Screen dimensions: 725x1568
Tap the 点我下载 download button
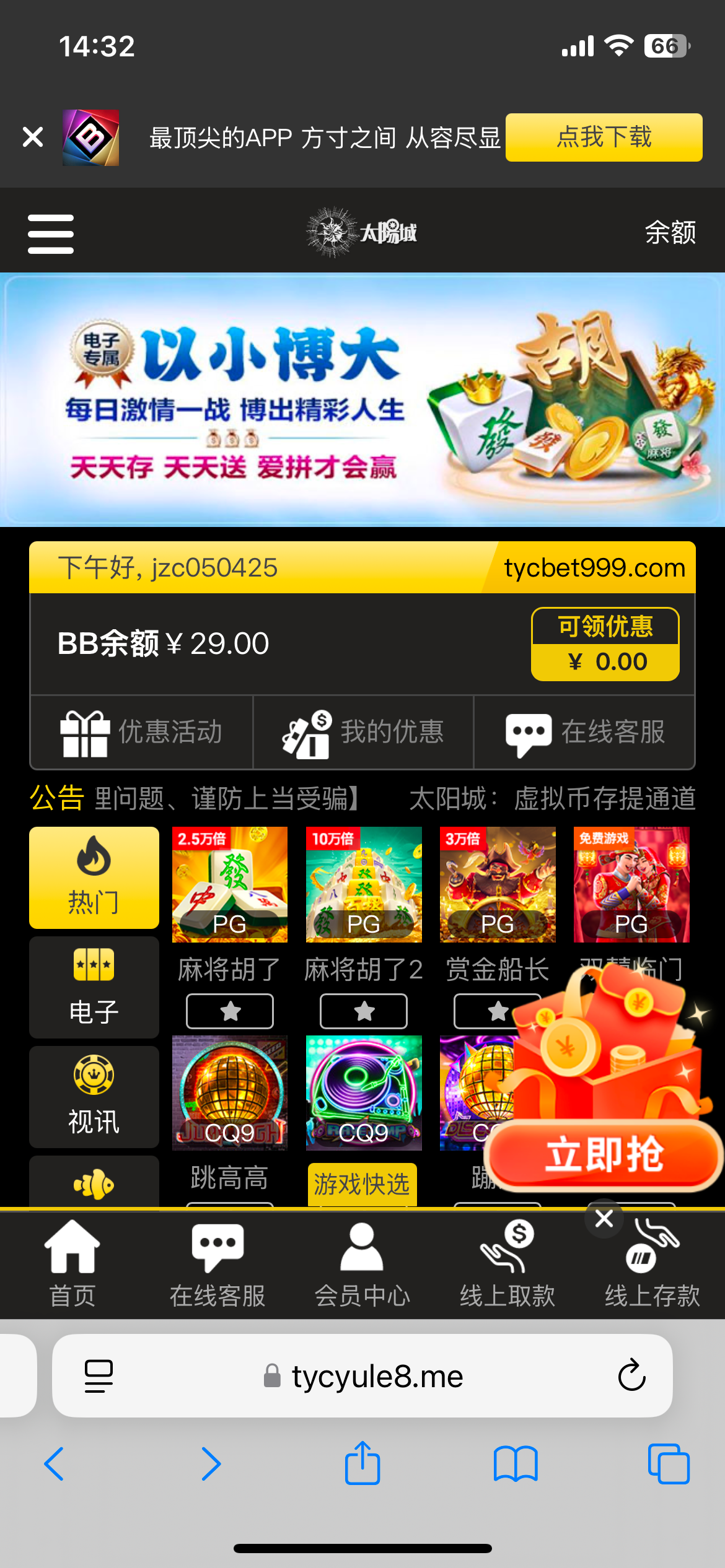coord(604,137)
